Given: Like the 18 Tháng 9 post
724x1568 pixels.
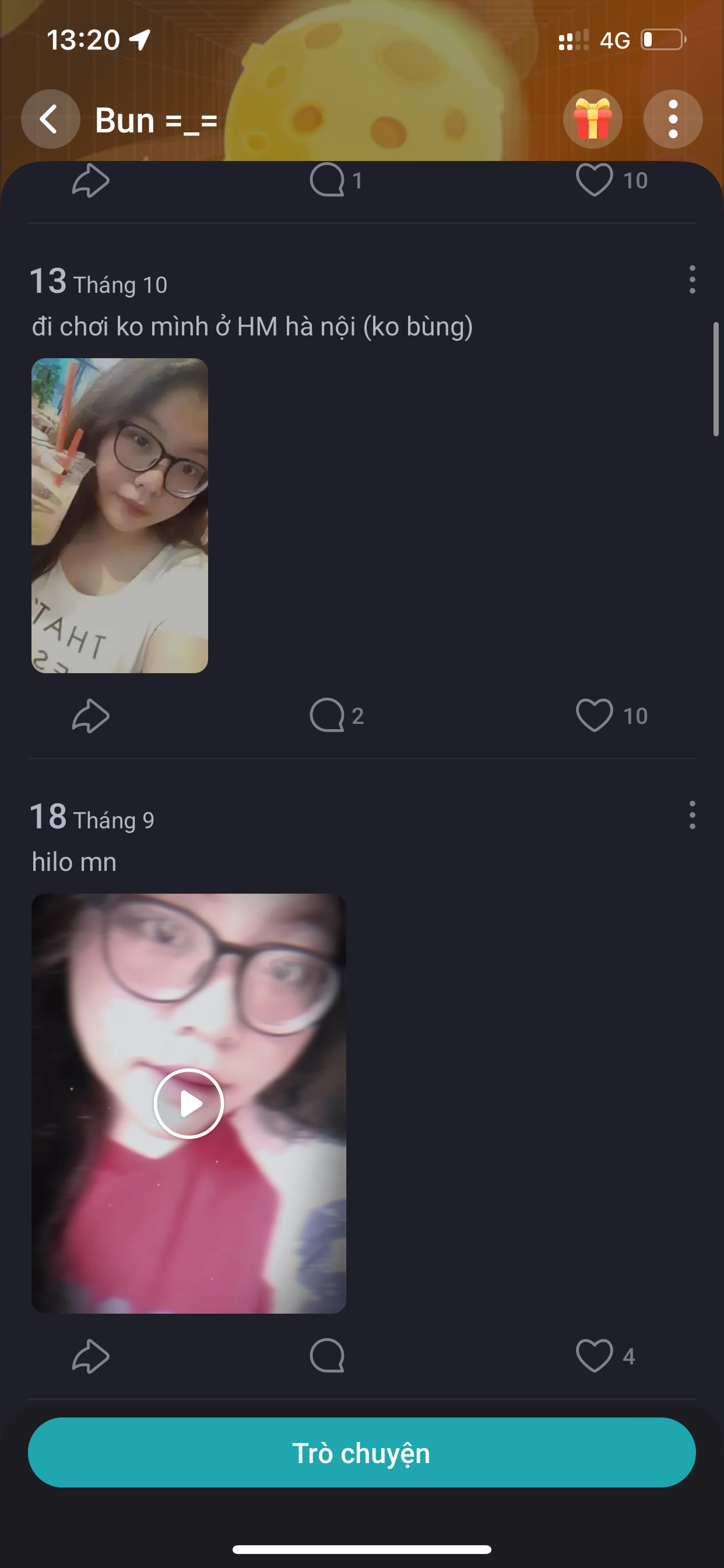Looking at the screenshot, I should coord(595,1356).
